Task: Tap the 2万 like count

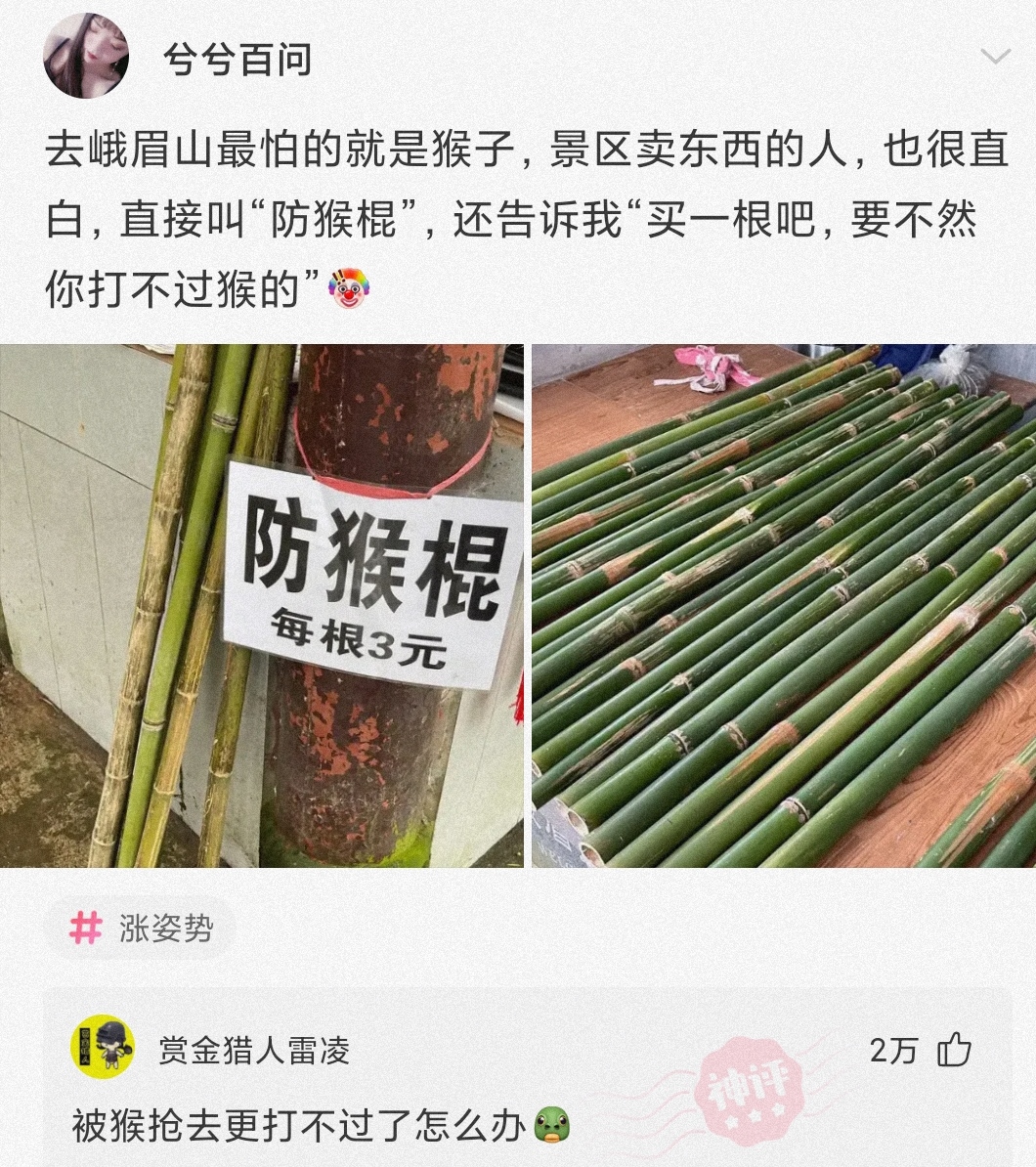Action: click(x=894, y=1049)
